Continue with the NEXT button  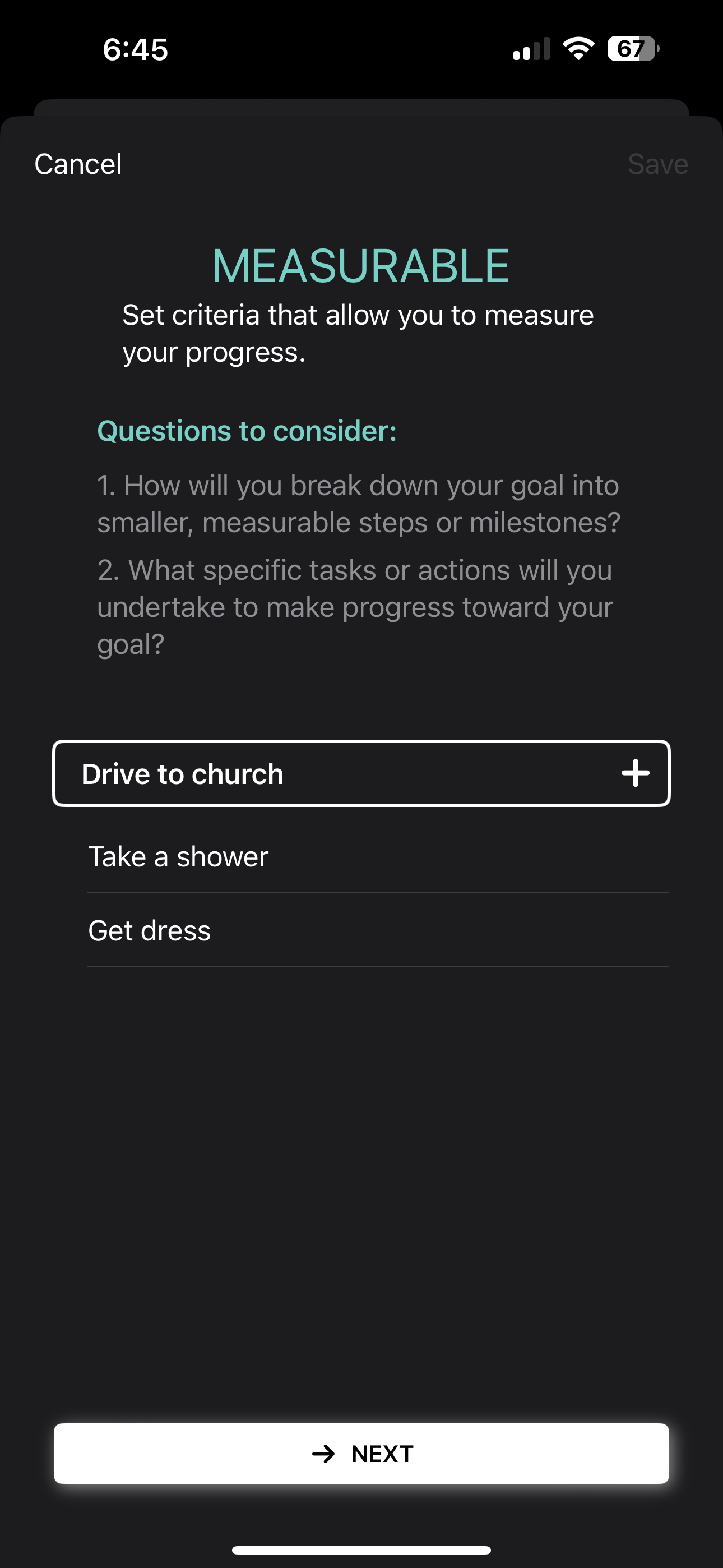click(x=361, y=1454)
